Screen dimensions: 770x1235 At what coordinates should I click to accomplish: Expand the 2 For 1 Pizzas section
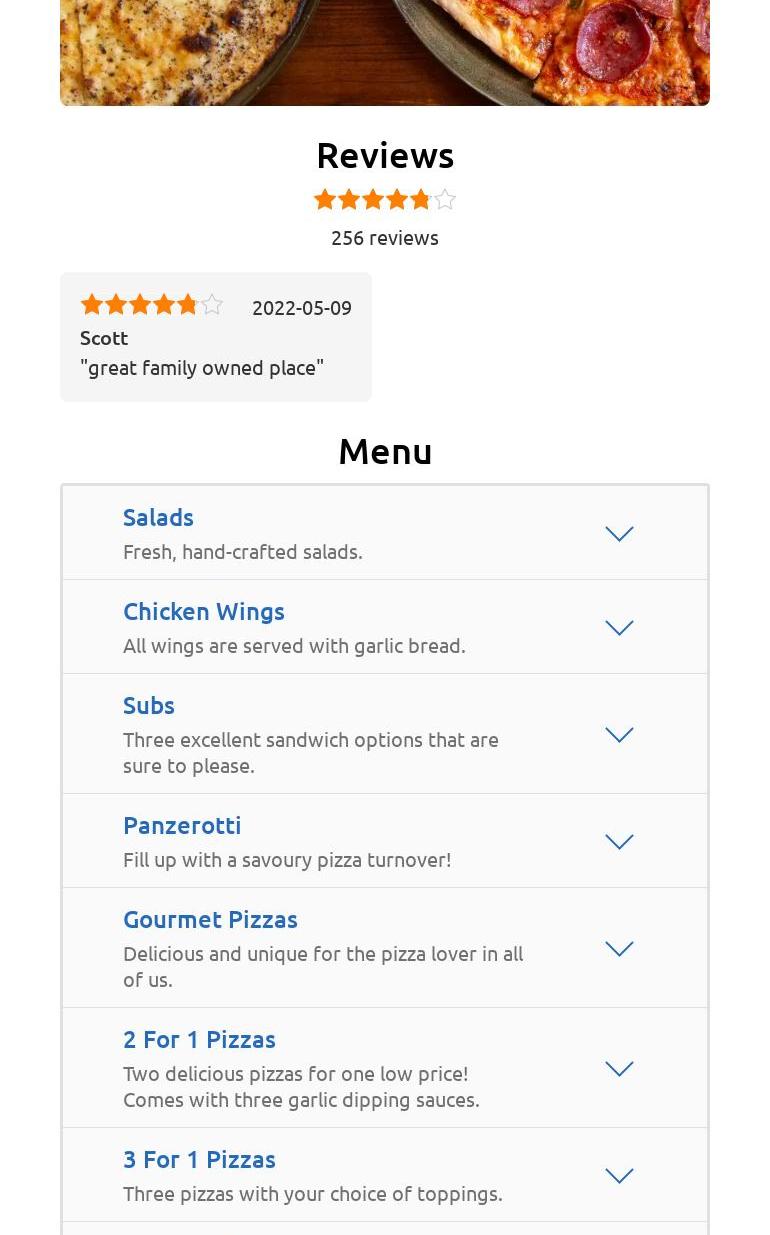pos(619,1069)
